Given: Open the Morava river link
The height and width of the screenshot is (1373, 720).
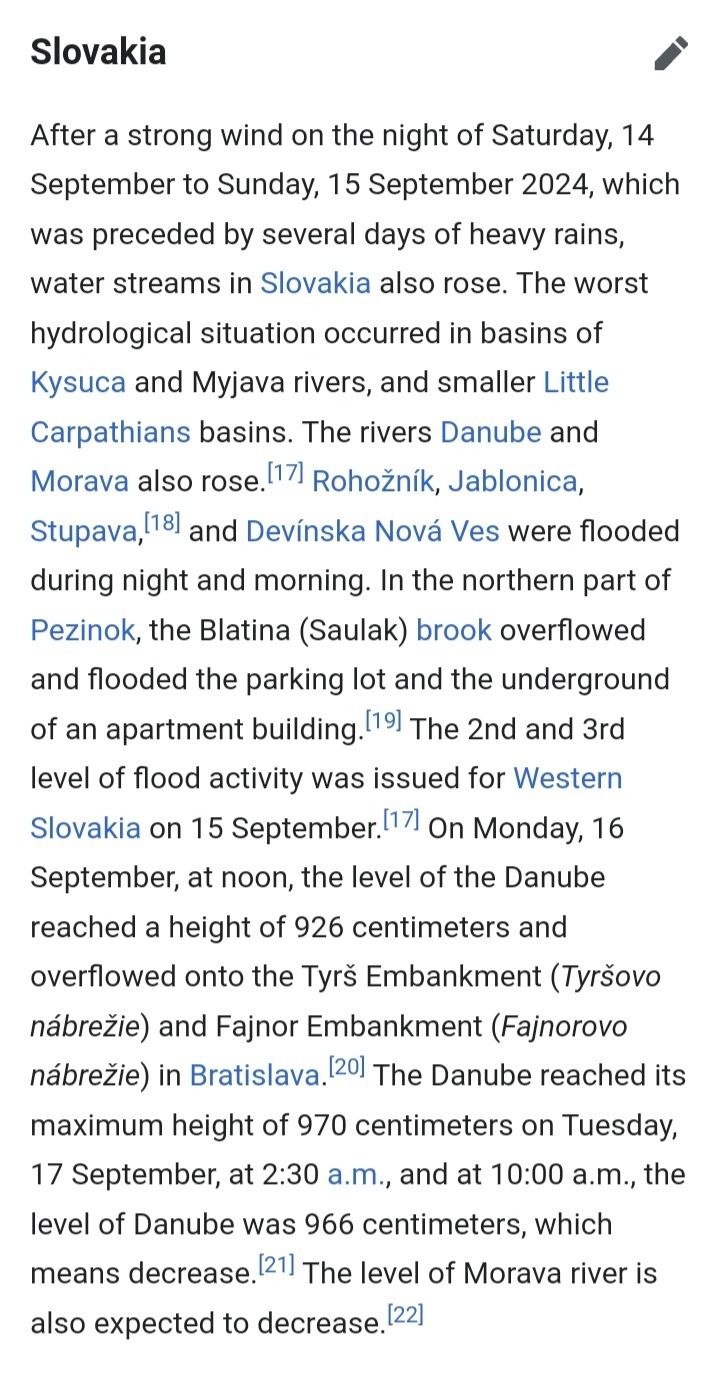Looking at the screenshot, I should pyautogui.click(x=79, y=481).
